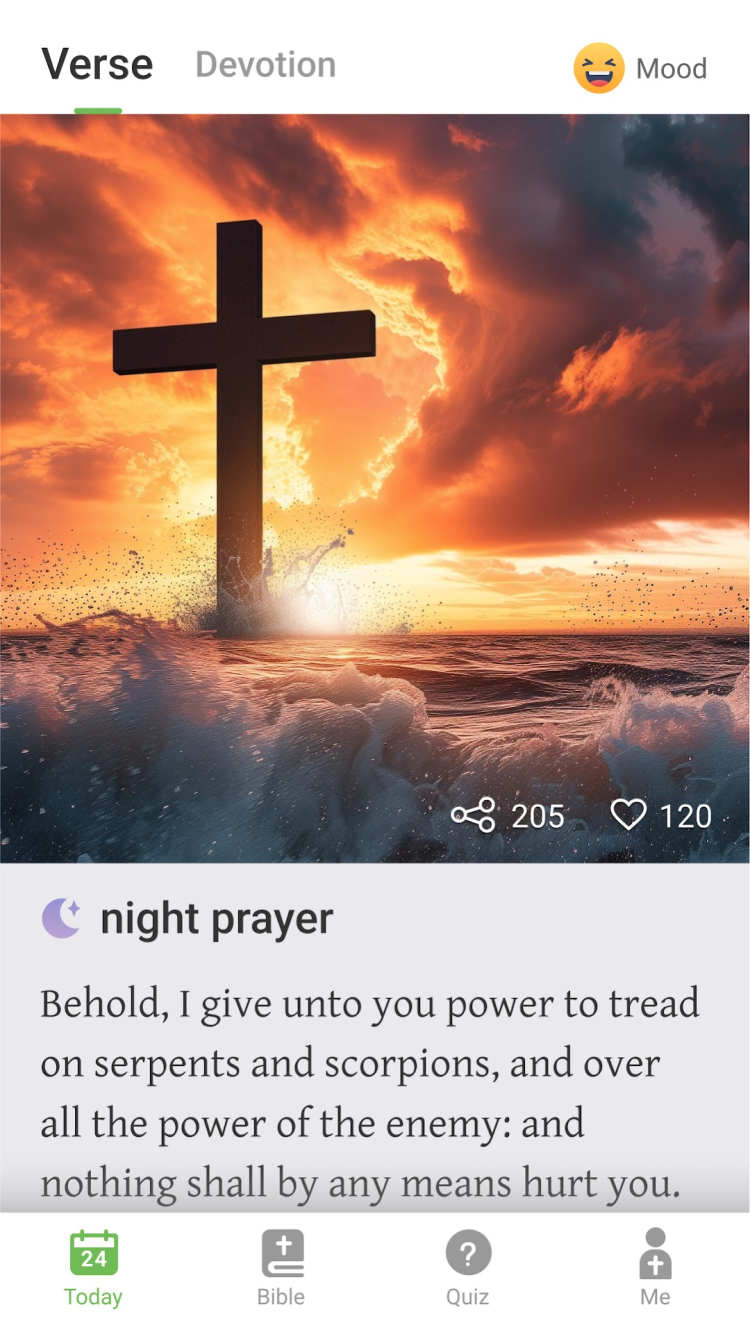The width and height of the screenshot is (750, 1332).
Task: Select the Verse tab
Action: 97,65
